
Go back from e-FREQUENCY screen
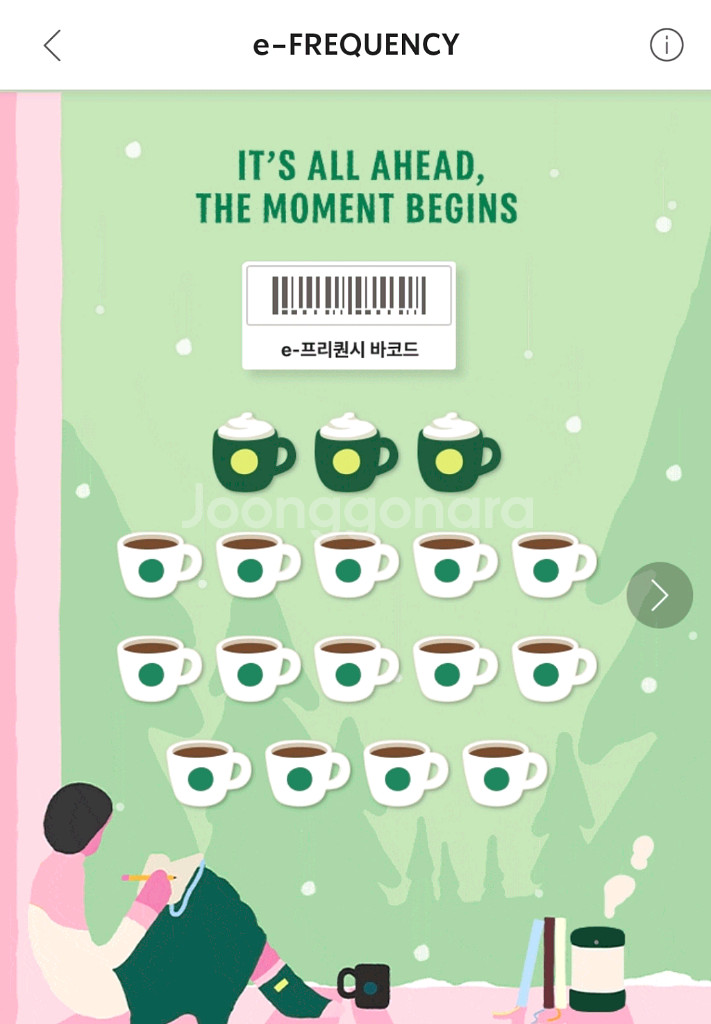click(x=52, y=45)
